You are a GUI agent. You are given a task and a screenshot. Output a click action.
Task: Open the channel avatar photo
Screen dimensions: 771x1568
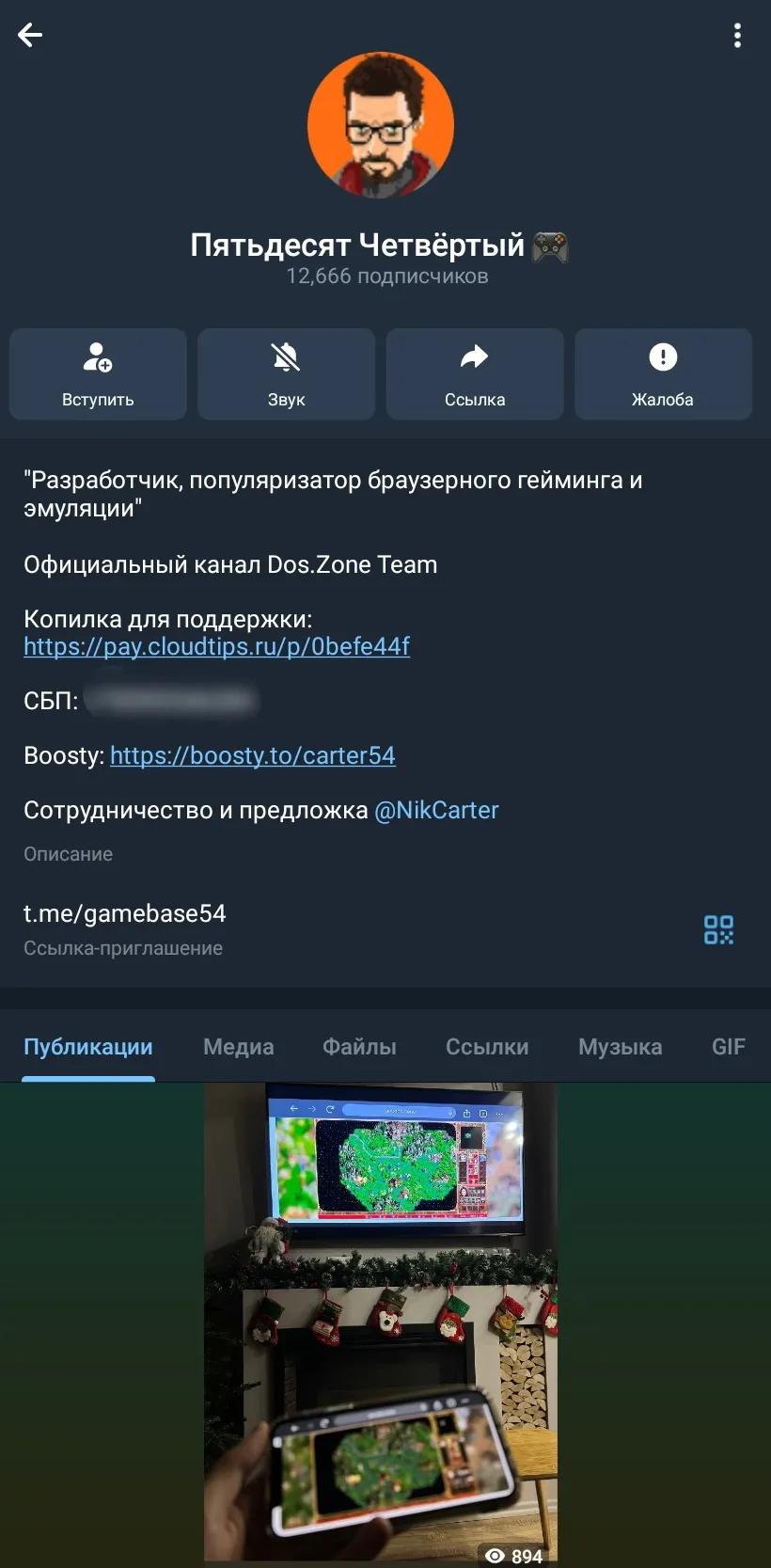(381, 125)
